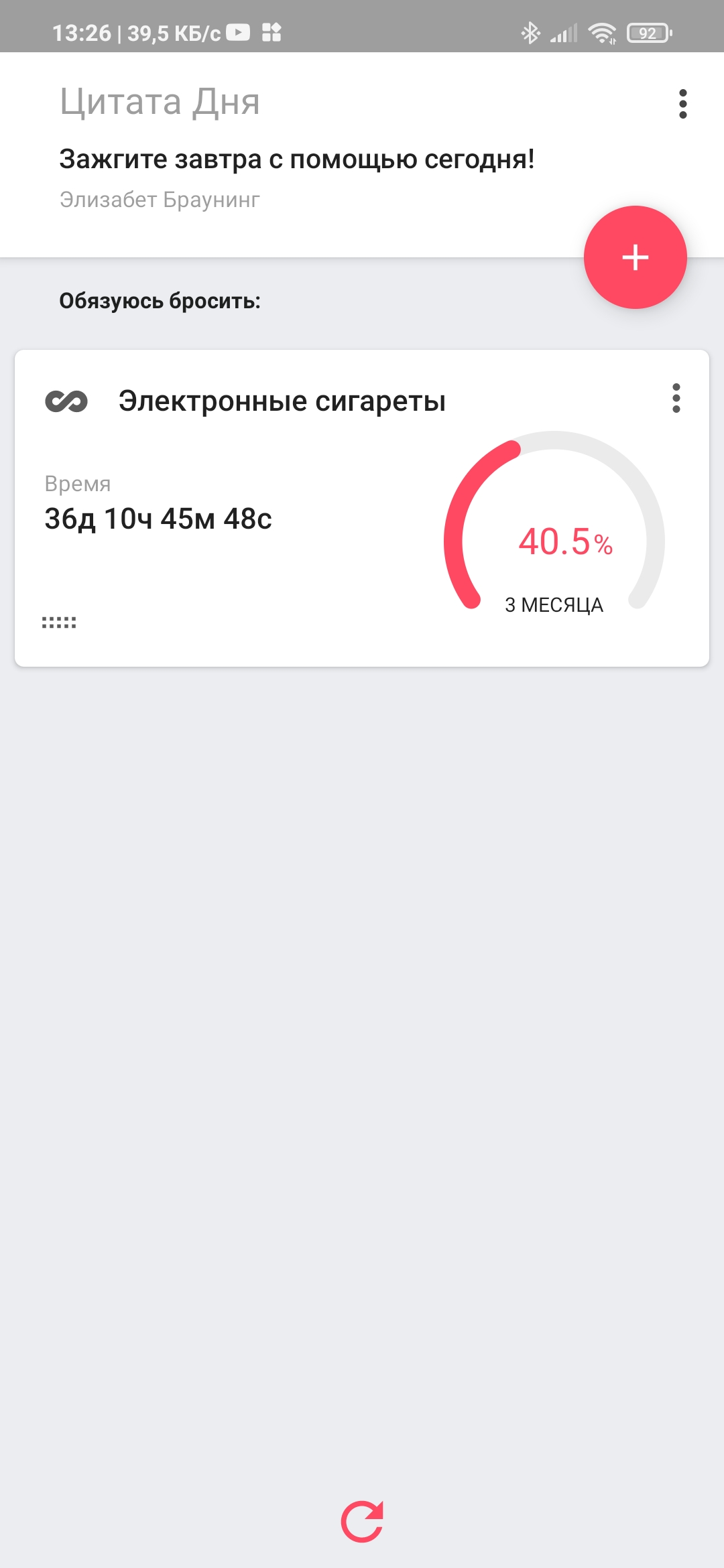Open the Электронные сигареты card
724x1568 pixels.
[x=362, y=508]
